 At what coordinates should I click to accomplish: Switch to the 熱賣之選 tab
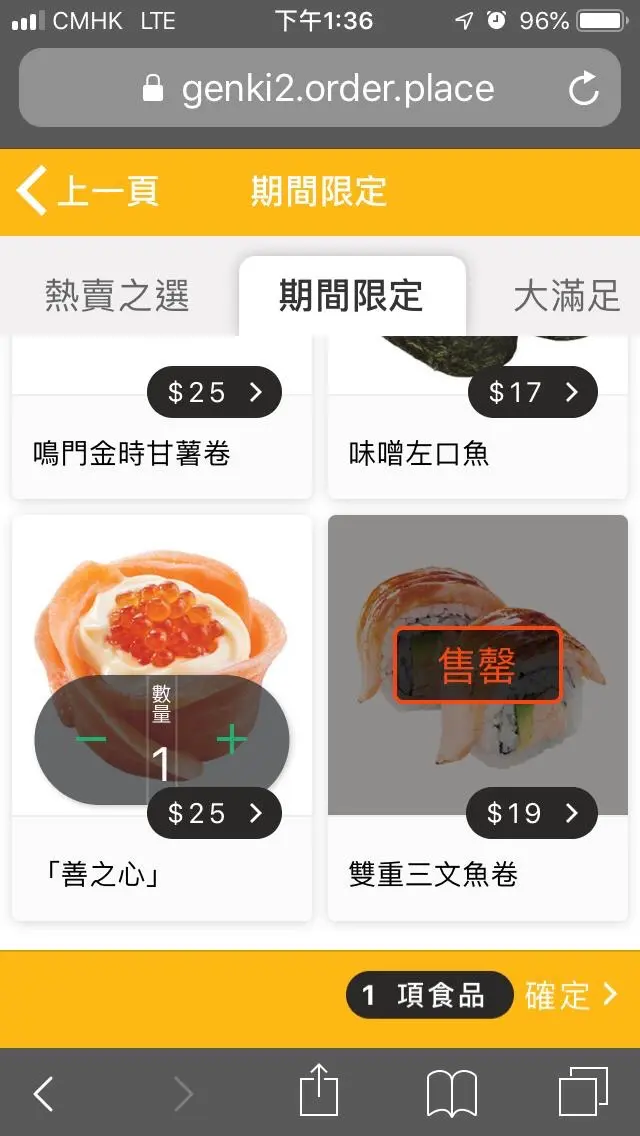[117, 296]
